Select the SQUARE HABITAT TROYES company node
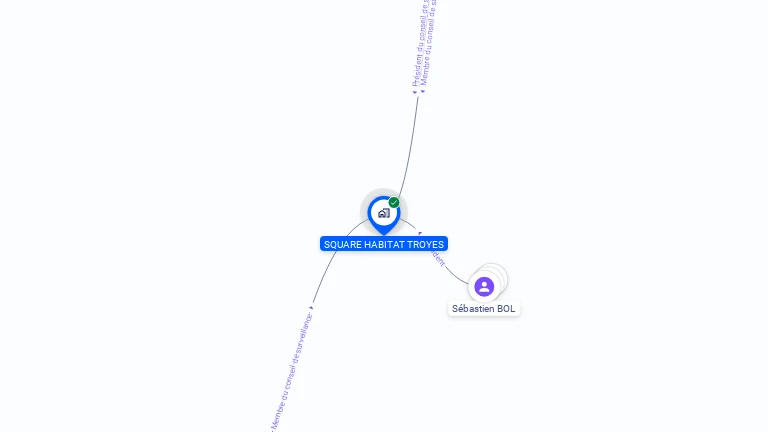768x432 pixels. (x=383, y=213)
